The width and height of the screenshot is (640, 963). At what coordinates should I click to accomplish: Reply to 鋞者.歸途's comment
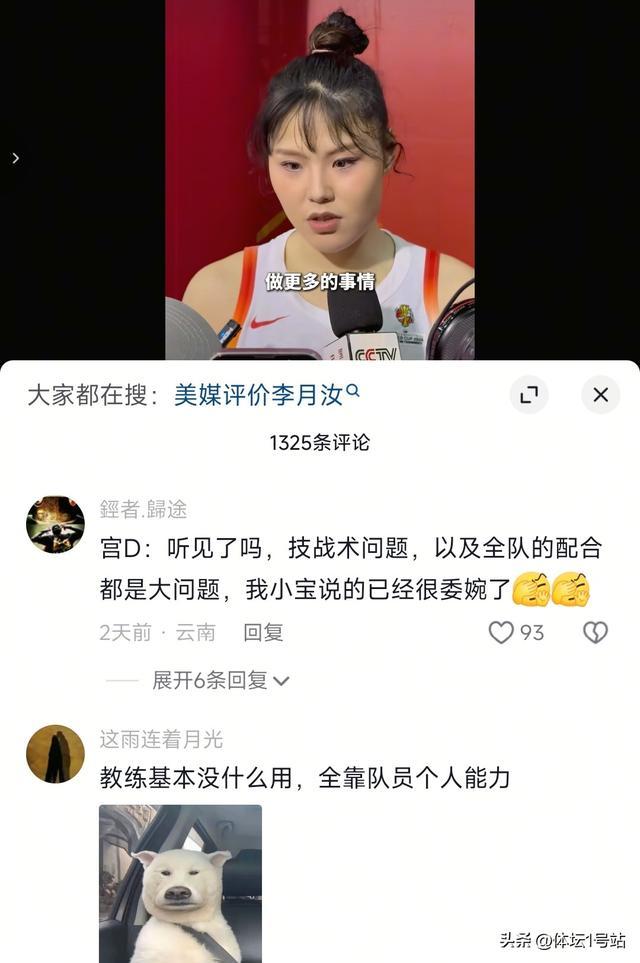[x=263, y=632]
